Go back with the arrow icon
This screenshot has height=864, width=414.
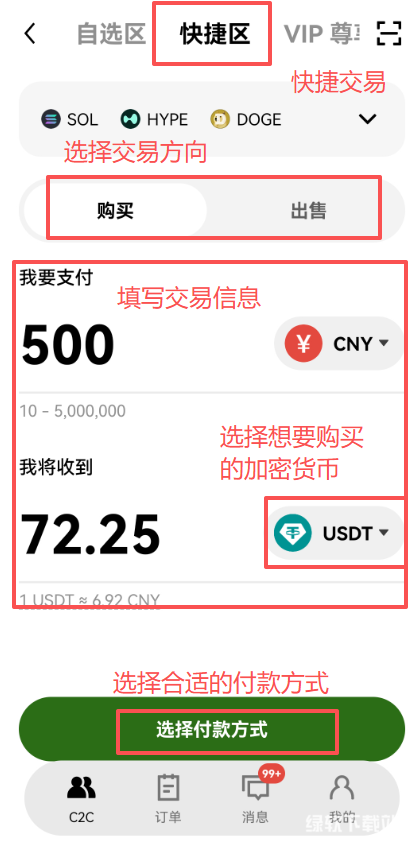pyautogui.click(x=30, y=34)
